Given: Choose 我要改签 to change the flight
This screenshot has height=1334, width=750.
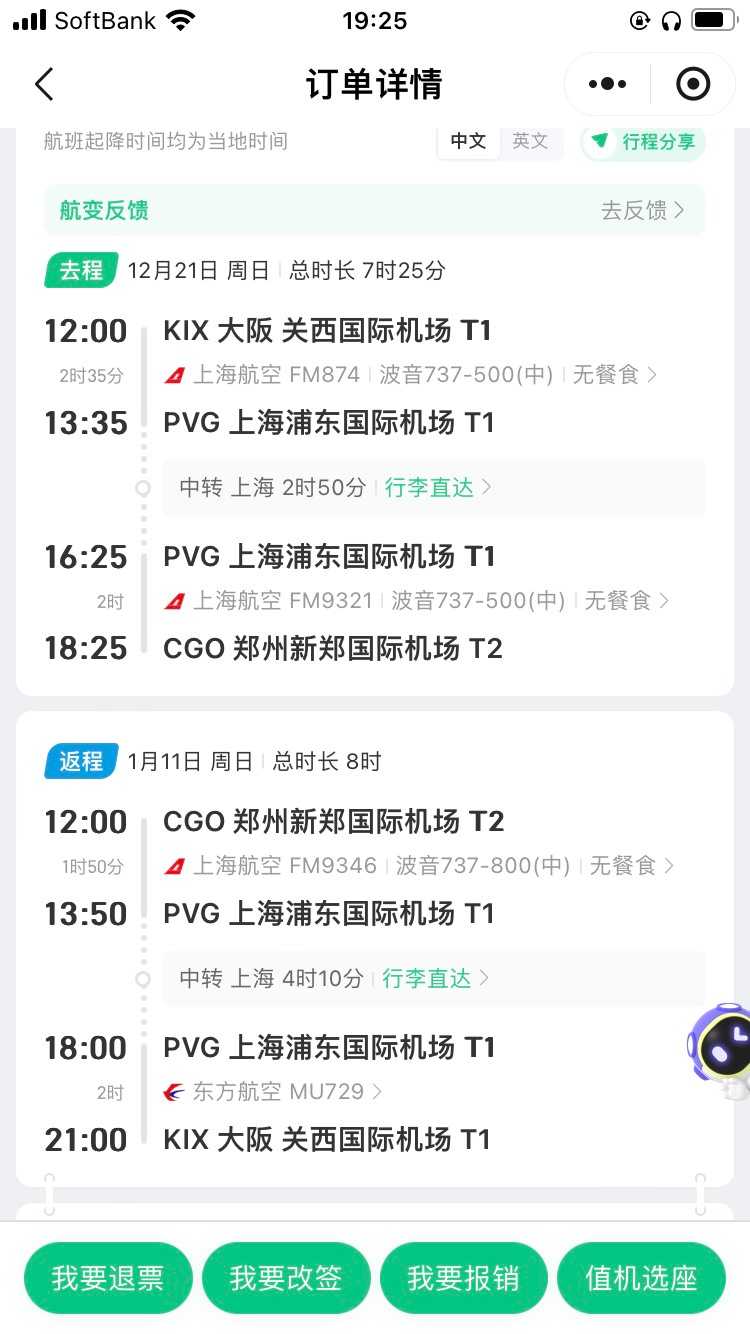Looking at the screenshot, I should [286, 1278].
